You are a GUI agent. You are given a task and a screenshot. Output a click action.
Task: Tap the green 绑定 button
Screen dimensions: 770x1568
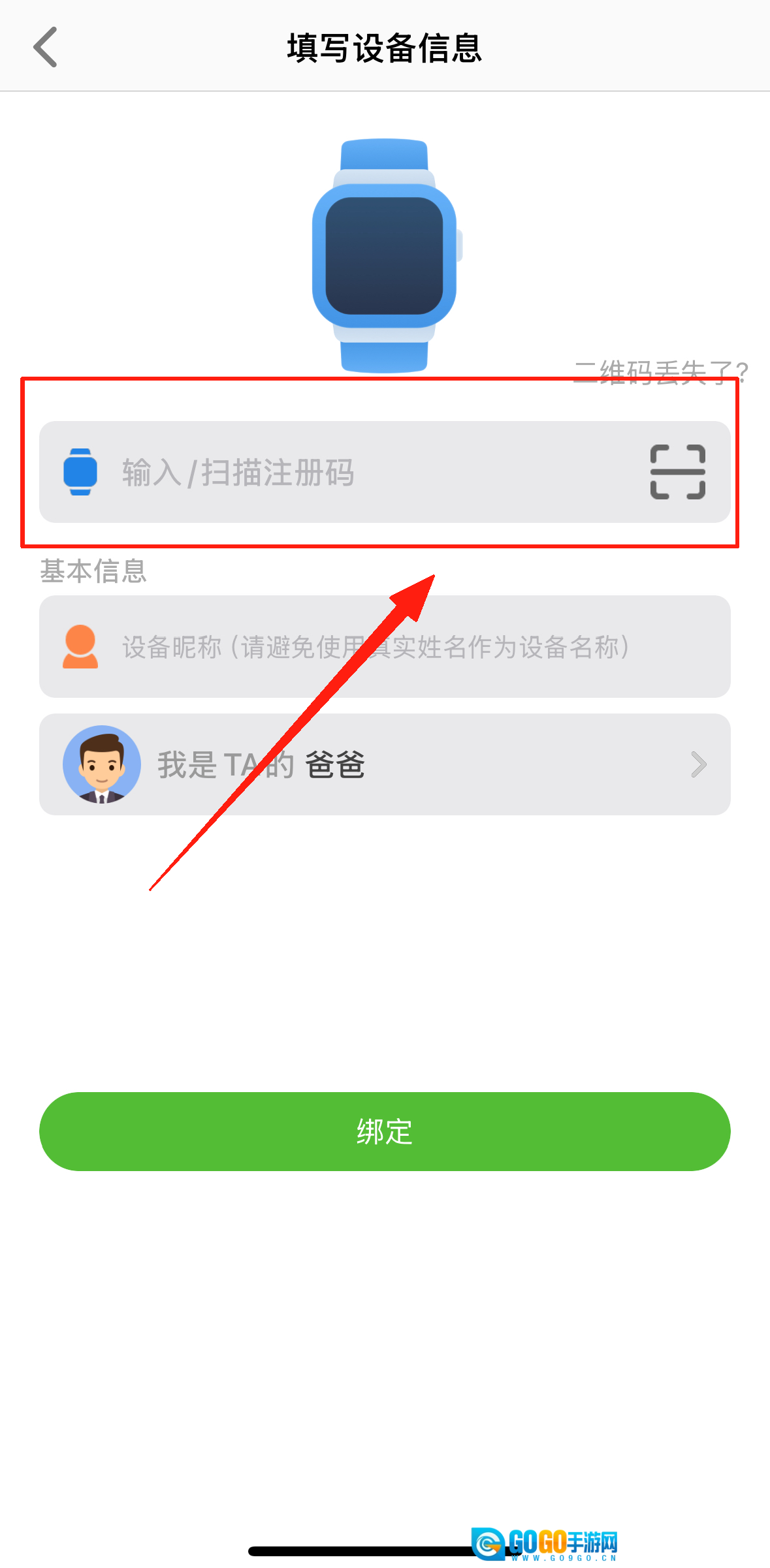[384, 1131]
